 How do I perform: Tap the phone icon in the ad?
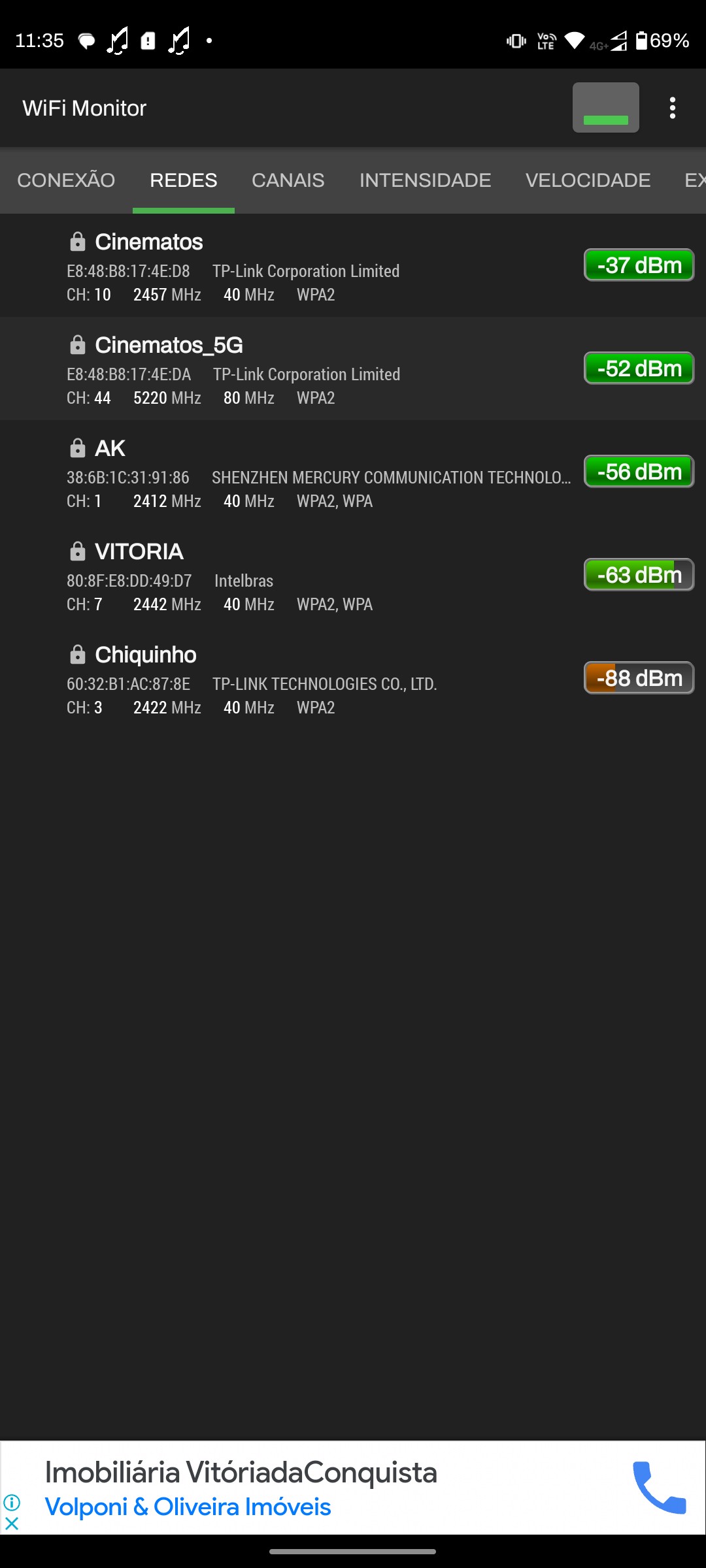tap(659, 1488)
